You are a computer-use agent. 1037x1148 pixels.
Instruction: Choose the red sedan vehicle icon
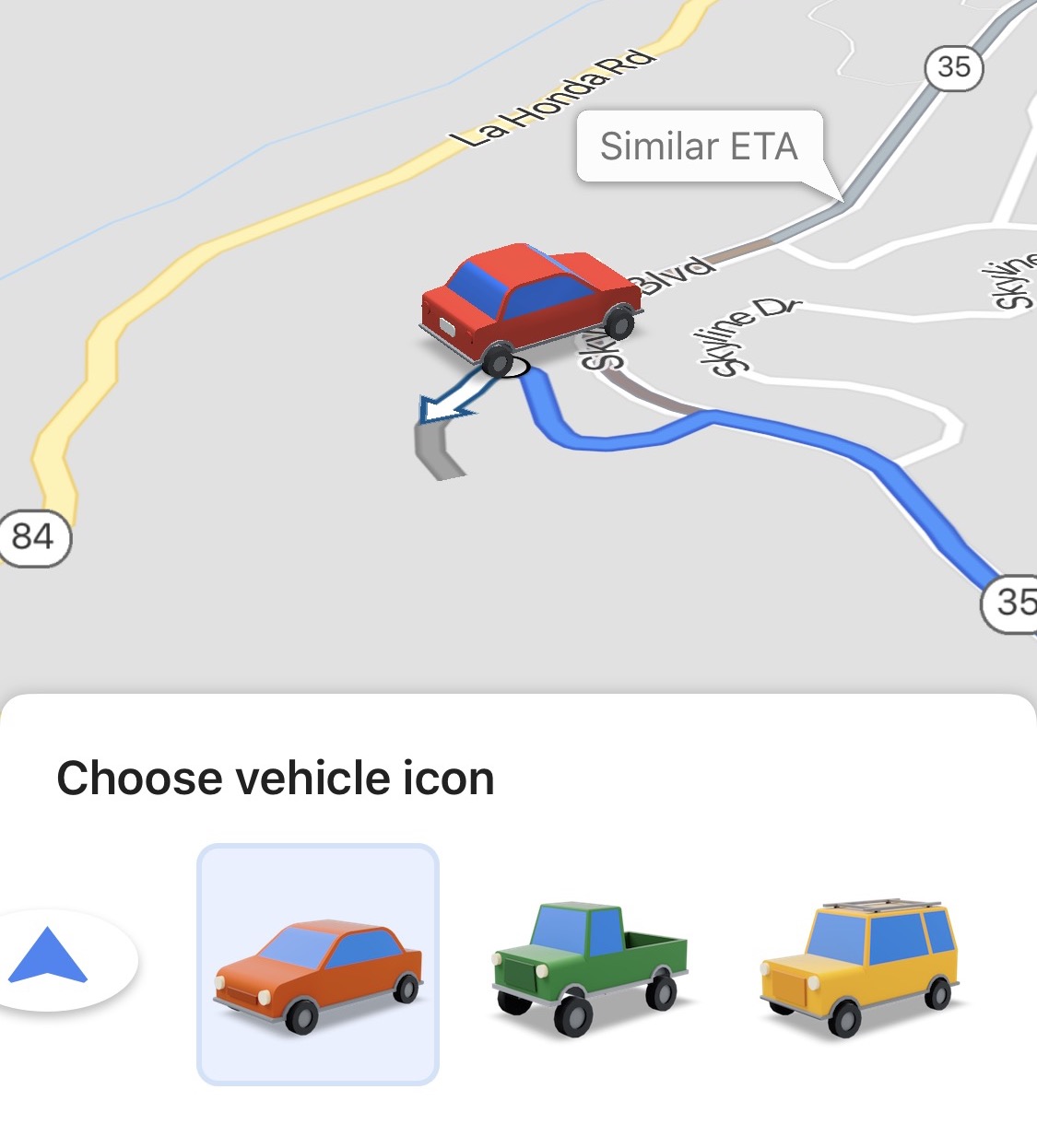pyautogui.click(x=318, y=965)
